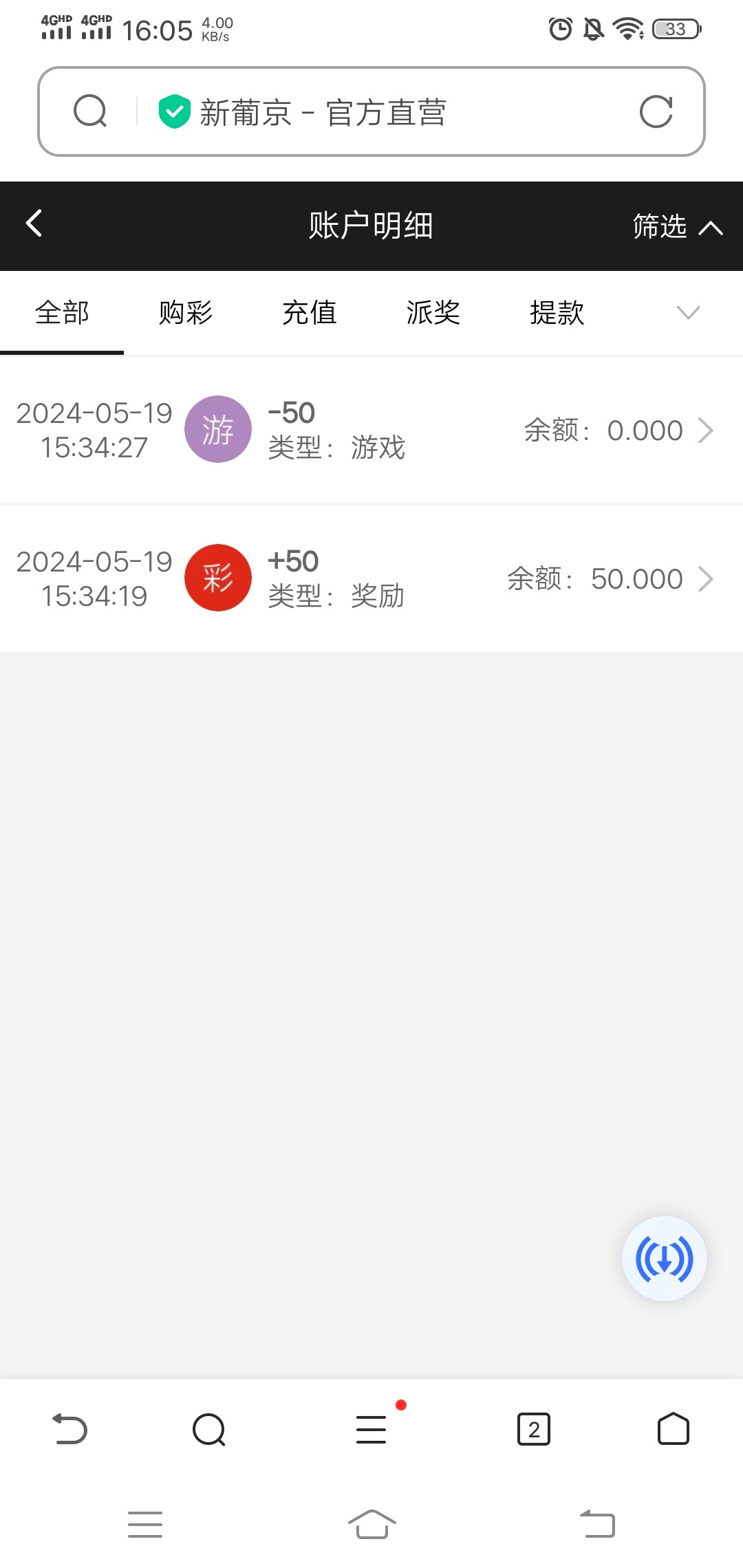Tap the red 彩 reward transaction icon

pos(218,578)
